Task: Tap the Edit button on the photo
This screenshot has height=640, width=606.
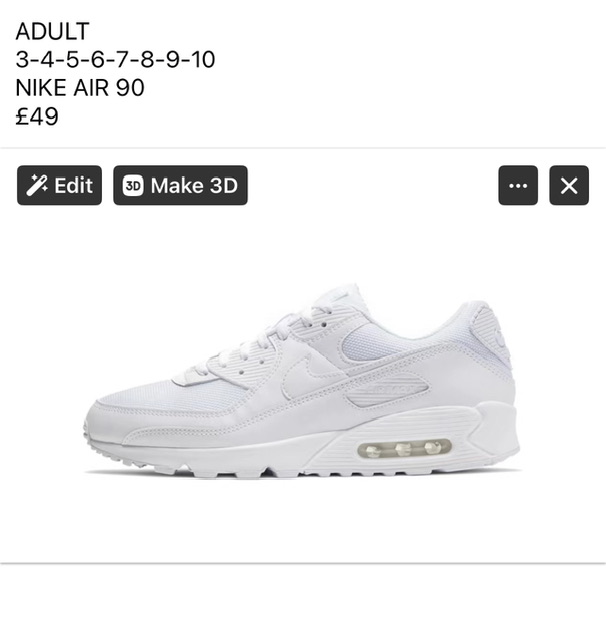Action: (60, 185)
